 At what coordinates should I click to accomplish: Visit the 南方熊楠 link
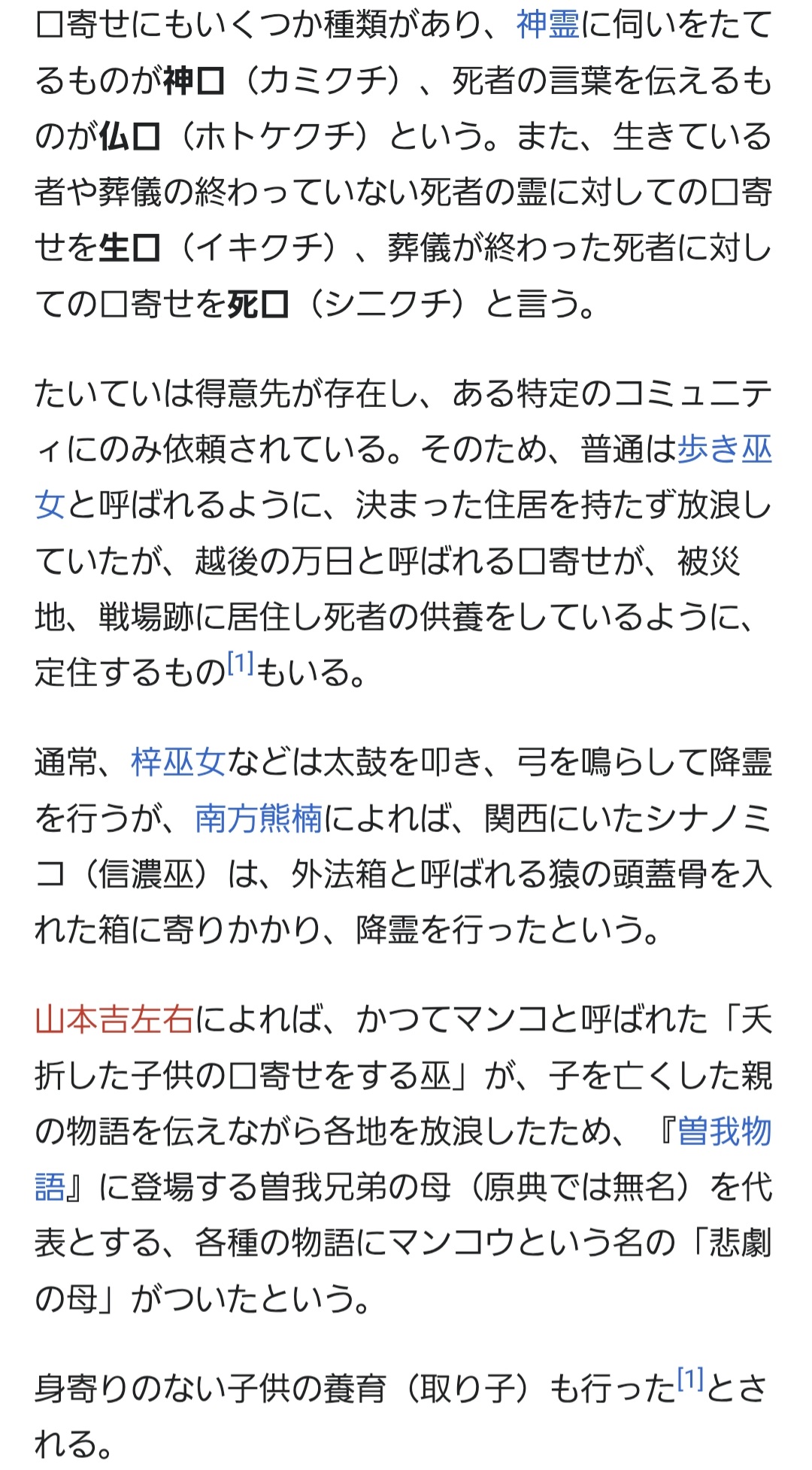pyautogui.click(x=259, y=819)
